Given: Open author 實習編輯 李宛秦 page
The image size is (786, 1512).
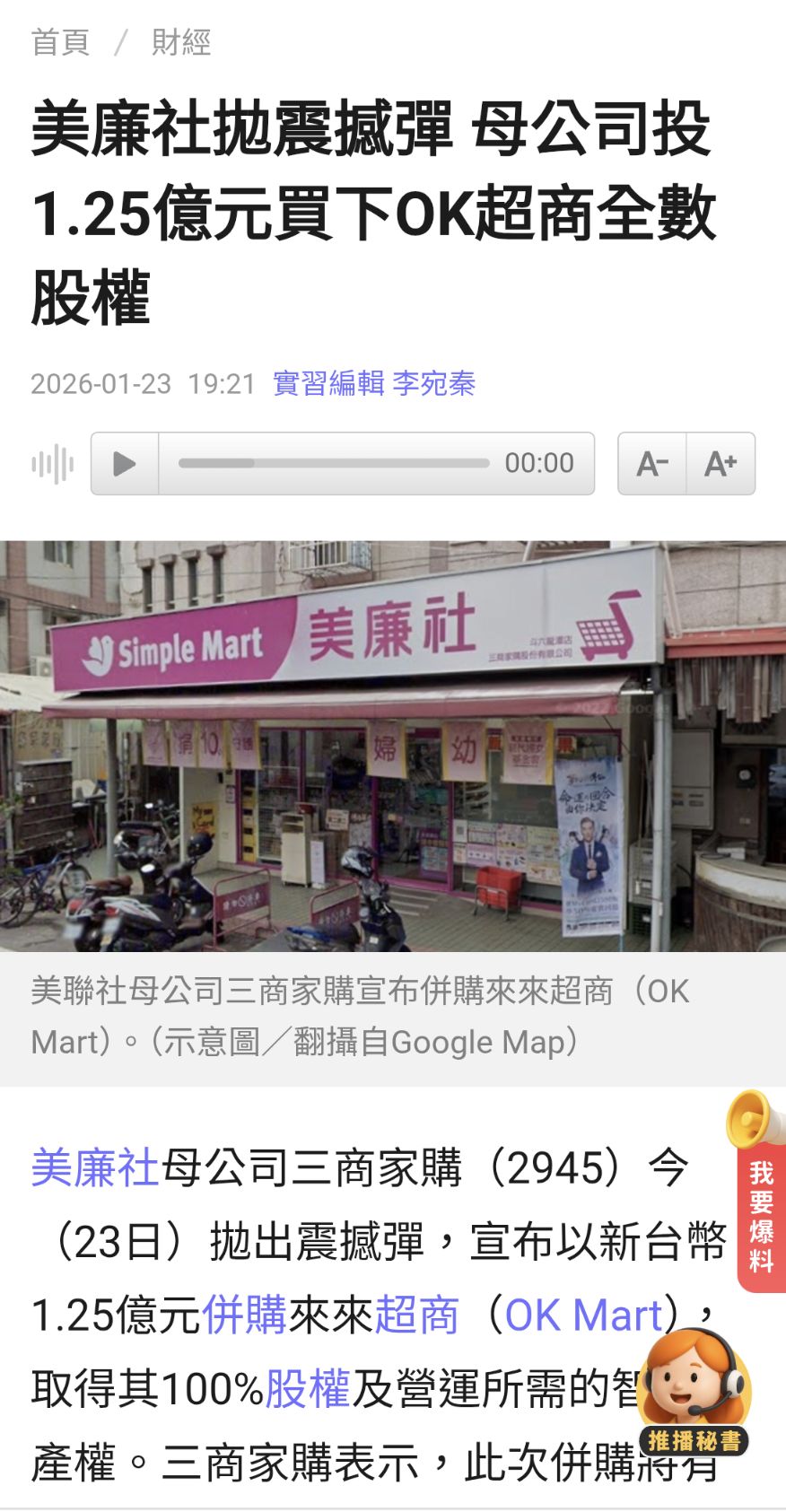Looking at the screenshot, I should [x=373, y=383].
